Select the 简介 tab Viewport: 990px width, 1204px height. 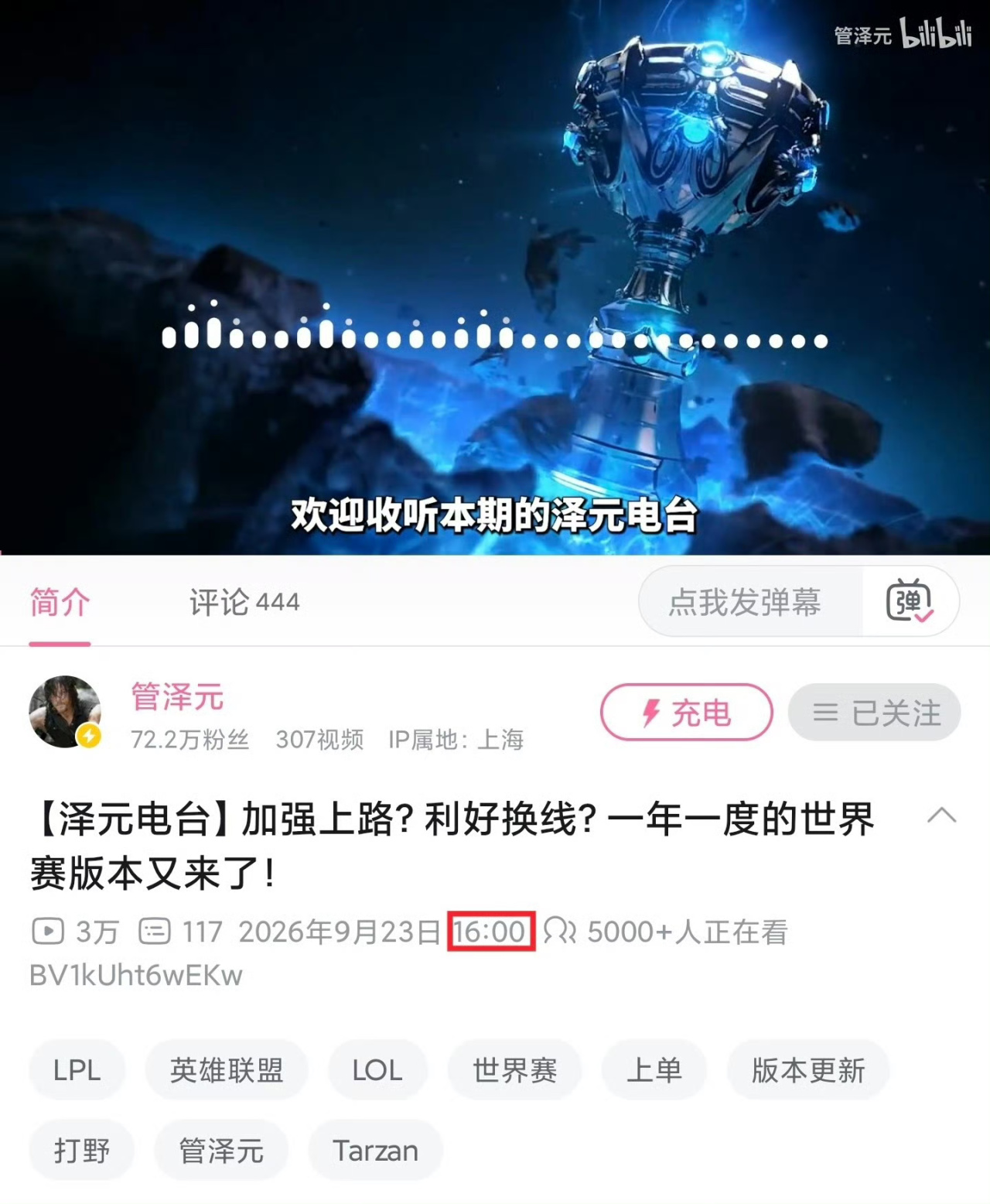click(60, 602)
